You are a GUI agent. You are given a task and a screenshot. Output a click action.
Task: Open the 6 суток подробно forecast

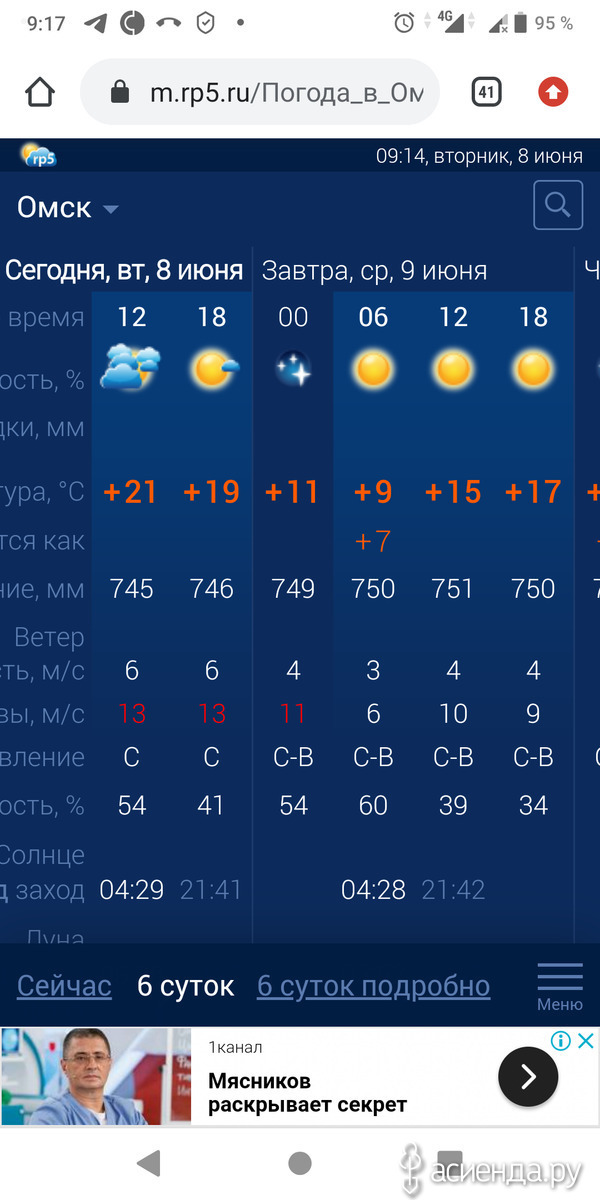pyautogui.click(x=374, y=986)
